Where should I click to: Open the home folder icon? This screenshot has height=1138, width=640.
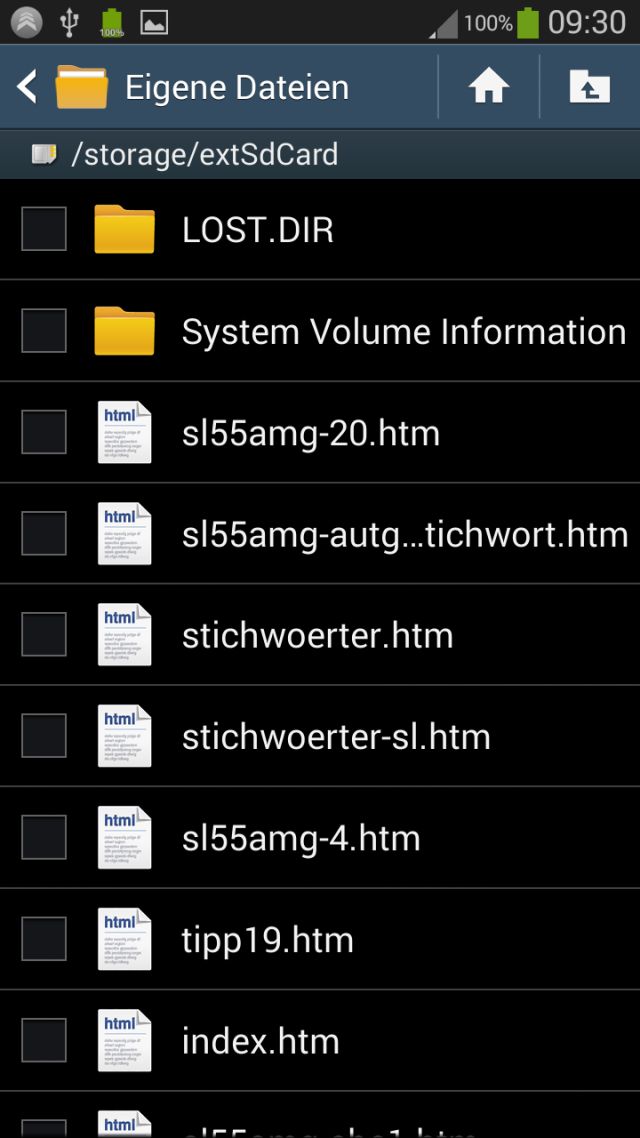coord(489,88)
